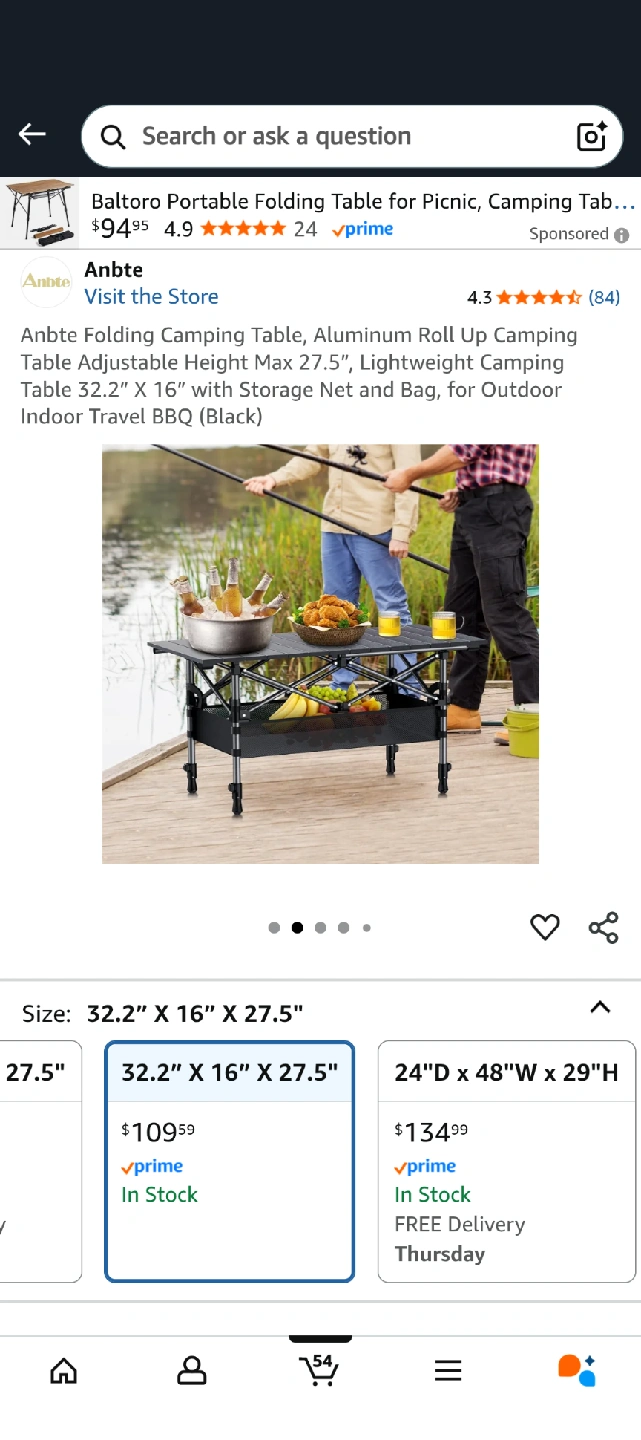Select the 32.2" X 16" X 27.5" size
The image size is (641, 1440).
tap(230, 1161)
